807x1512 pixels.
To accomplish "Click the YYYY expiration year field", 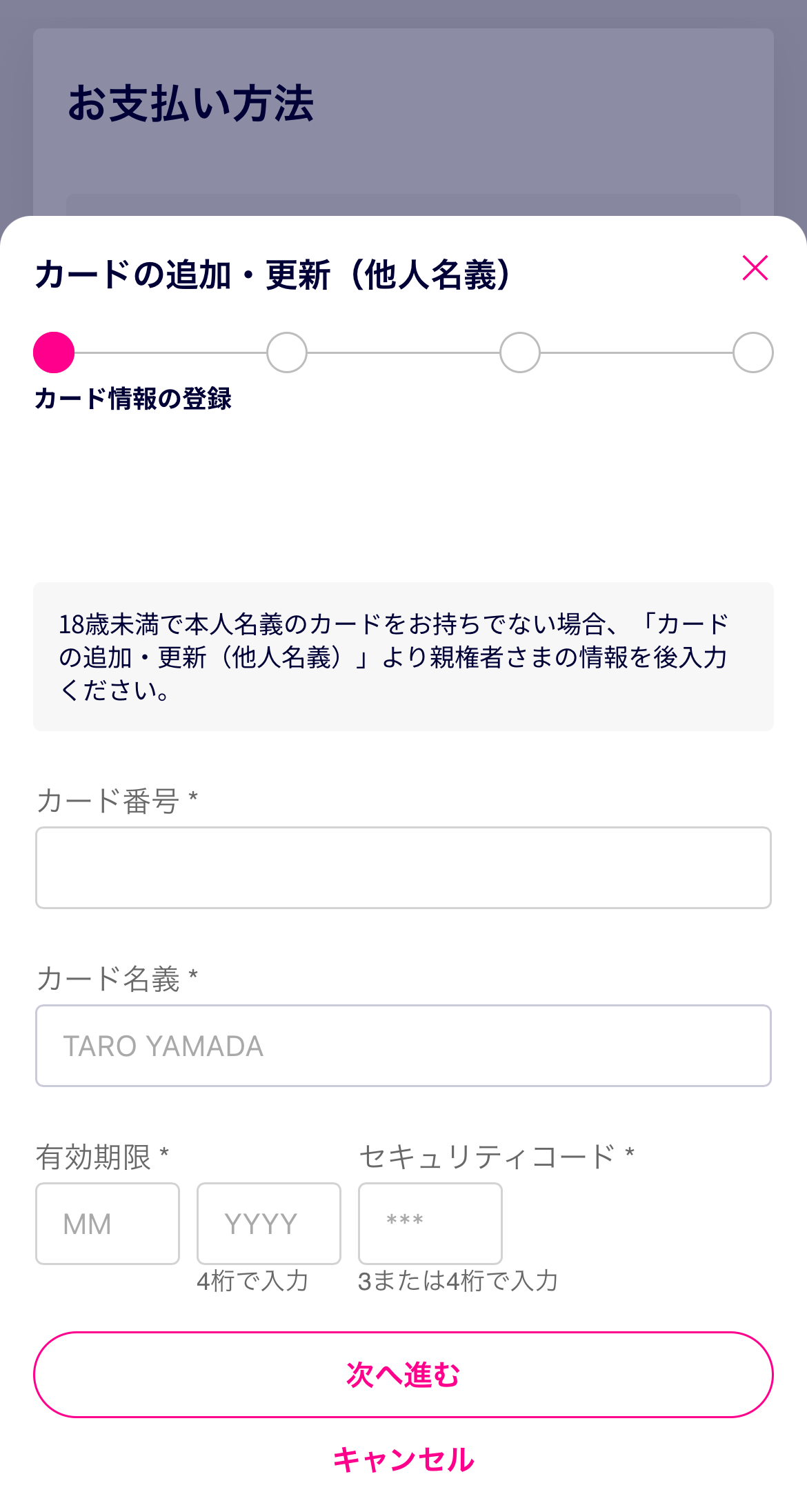I will point(268,1224).
